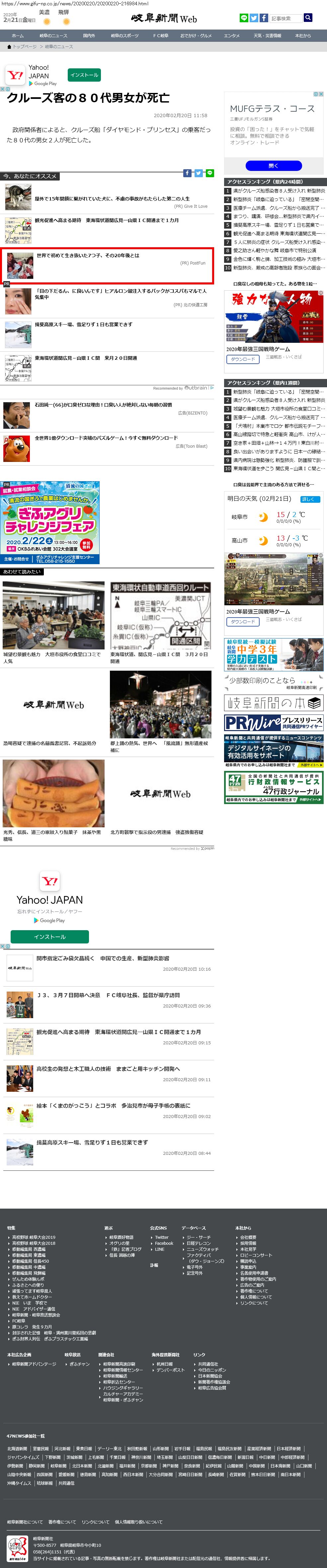The height and width of the screenshot is (1568, 327).
Task: Open 個人情報取り扱いについて footer link
Action: pos(139,1521)
